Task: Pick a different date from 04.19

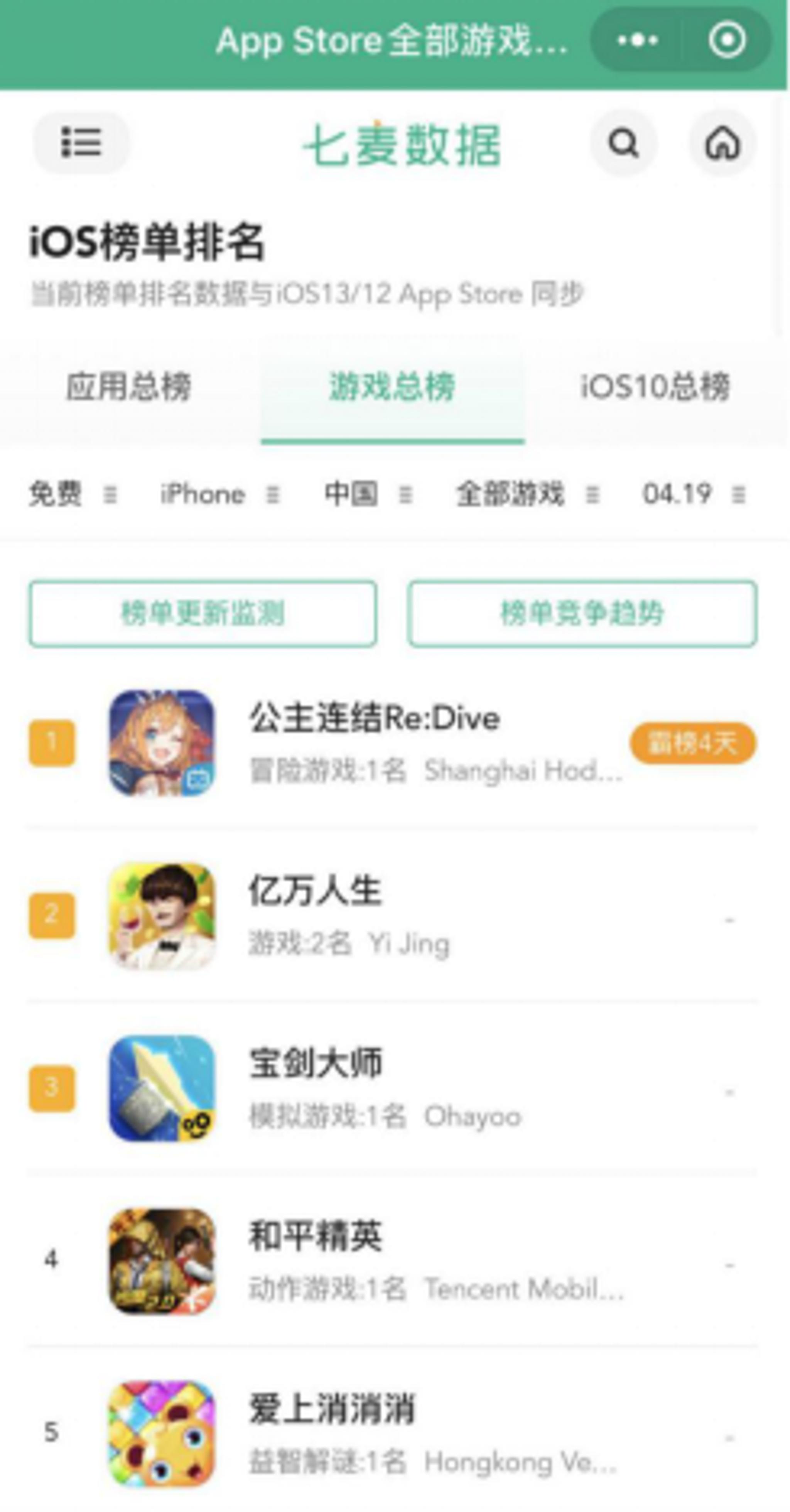Action: [x=693, y=494]
